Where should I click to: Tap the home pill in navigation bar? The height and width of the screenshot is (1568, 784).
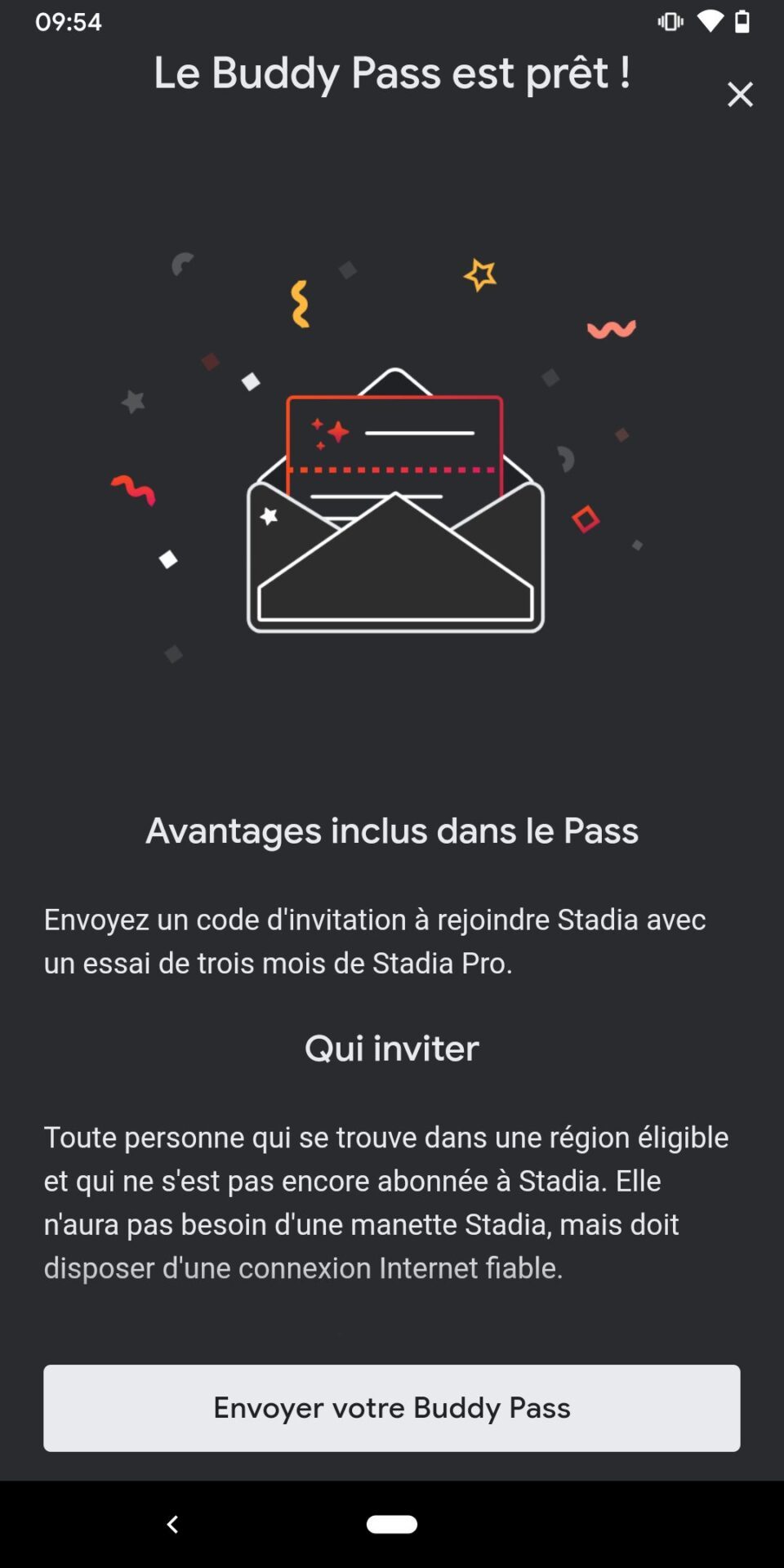(x=392, y=1524)
